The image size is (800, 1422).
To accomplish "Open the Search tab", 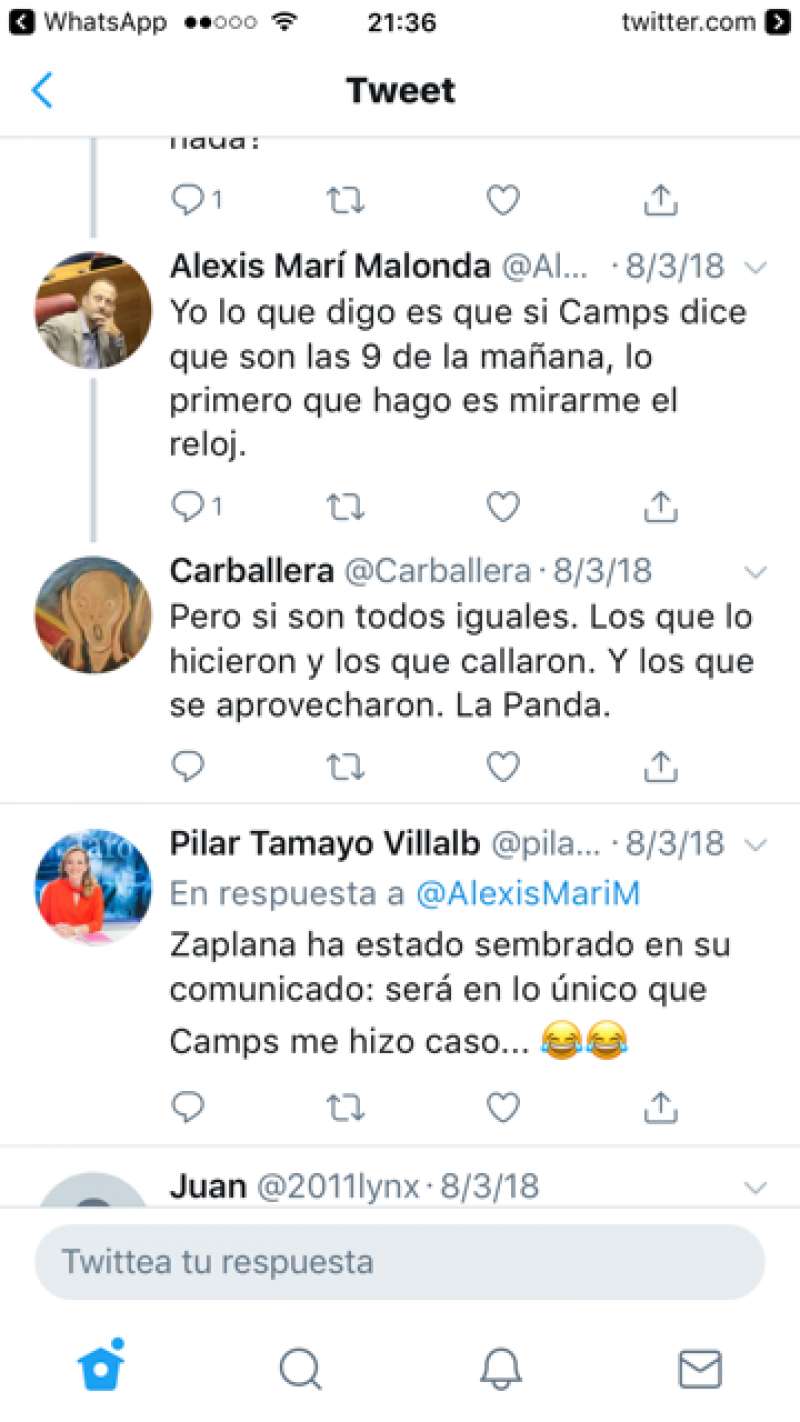I will [300, 1369].
